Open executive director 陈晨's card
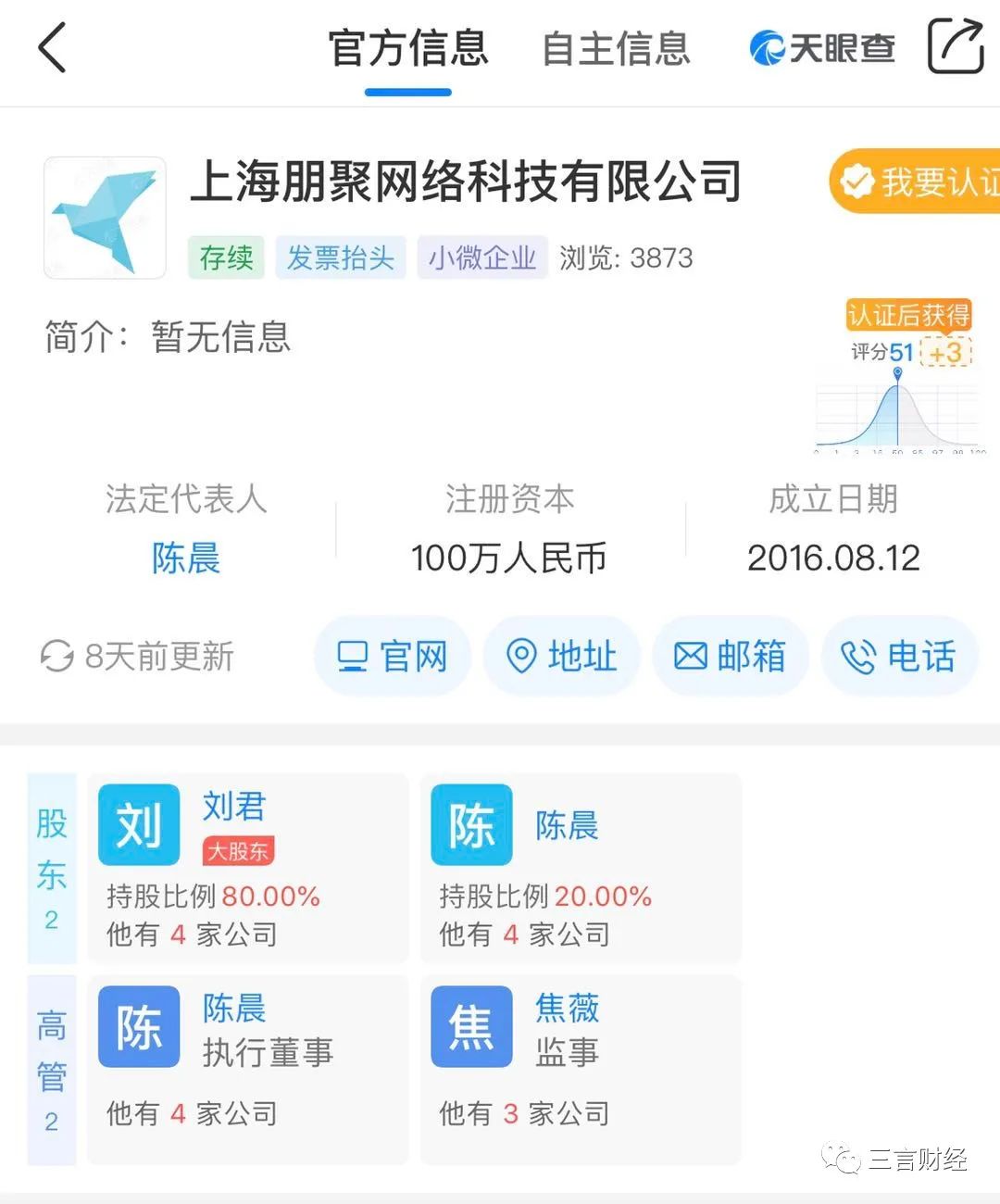Image resolution: width=1000 pixels, height=1204 pixels. point(247,1070)
